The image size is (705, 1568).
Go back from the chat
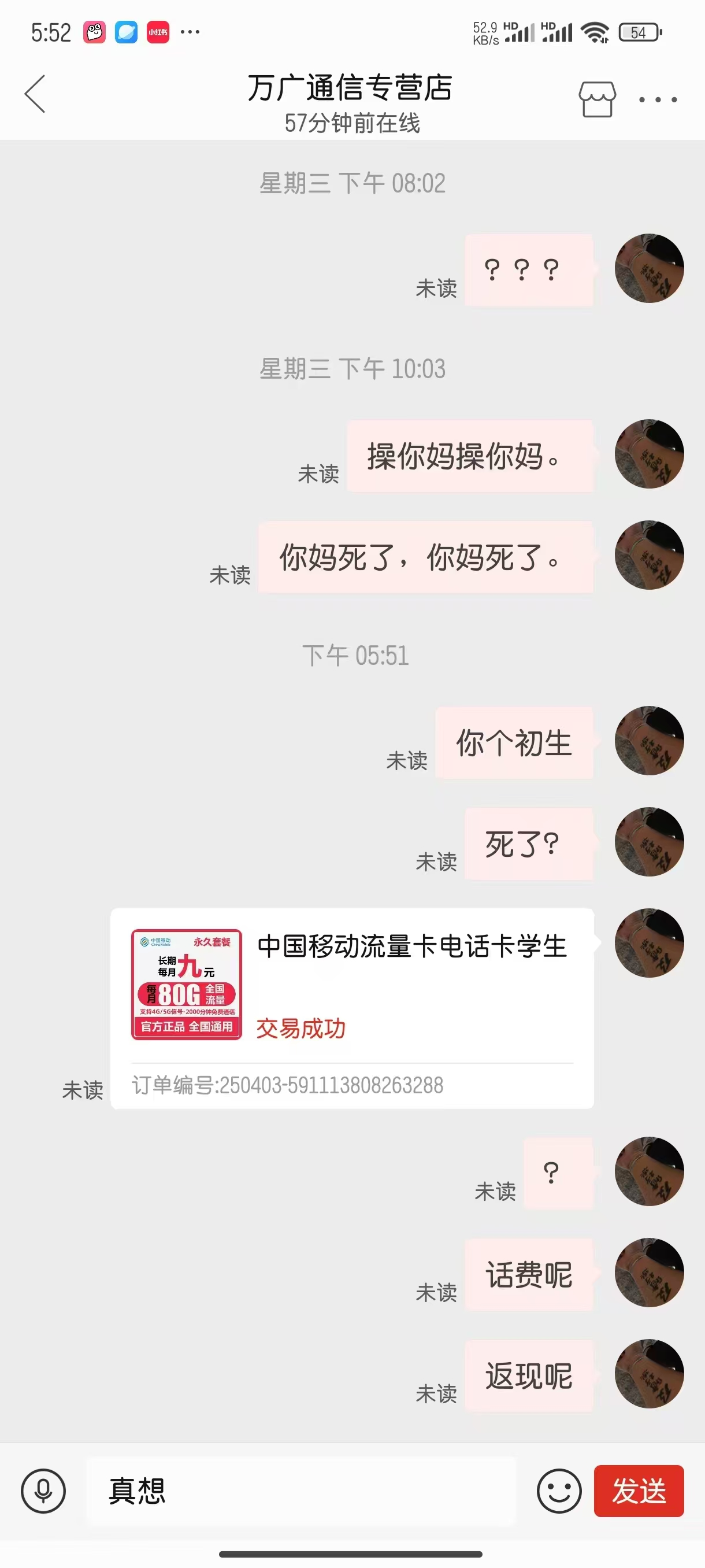click(35, 94)
